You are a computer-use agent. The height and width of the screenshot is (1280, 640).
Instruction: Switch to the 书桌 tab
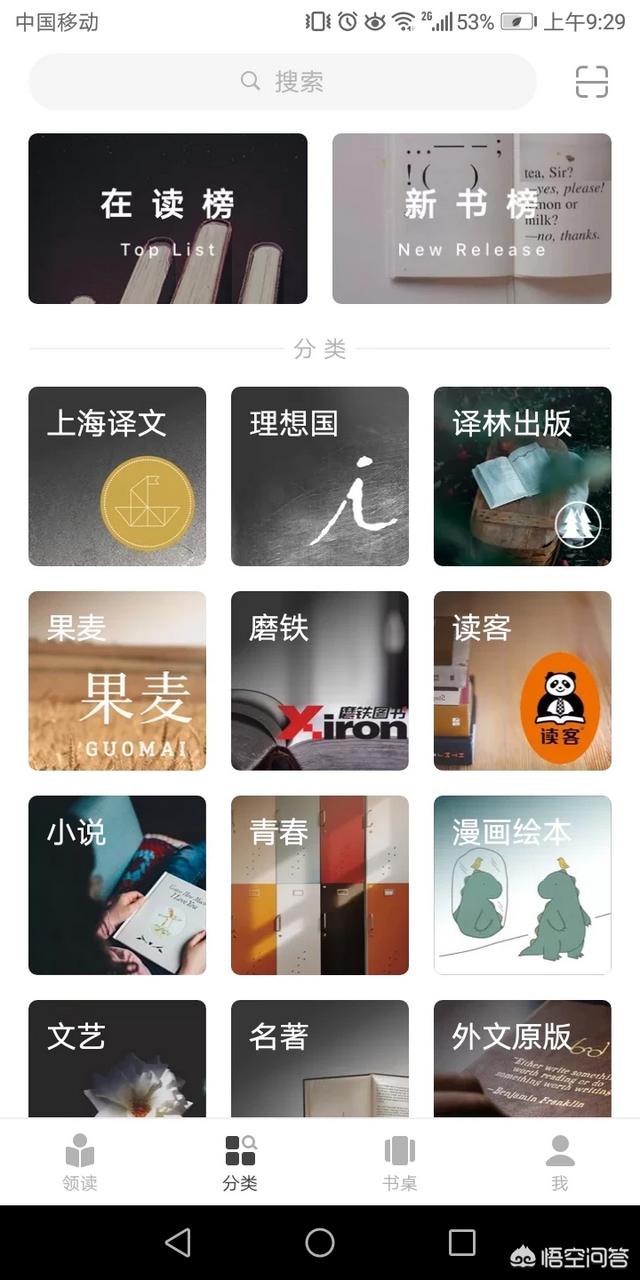point(400,1162)
